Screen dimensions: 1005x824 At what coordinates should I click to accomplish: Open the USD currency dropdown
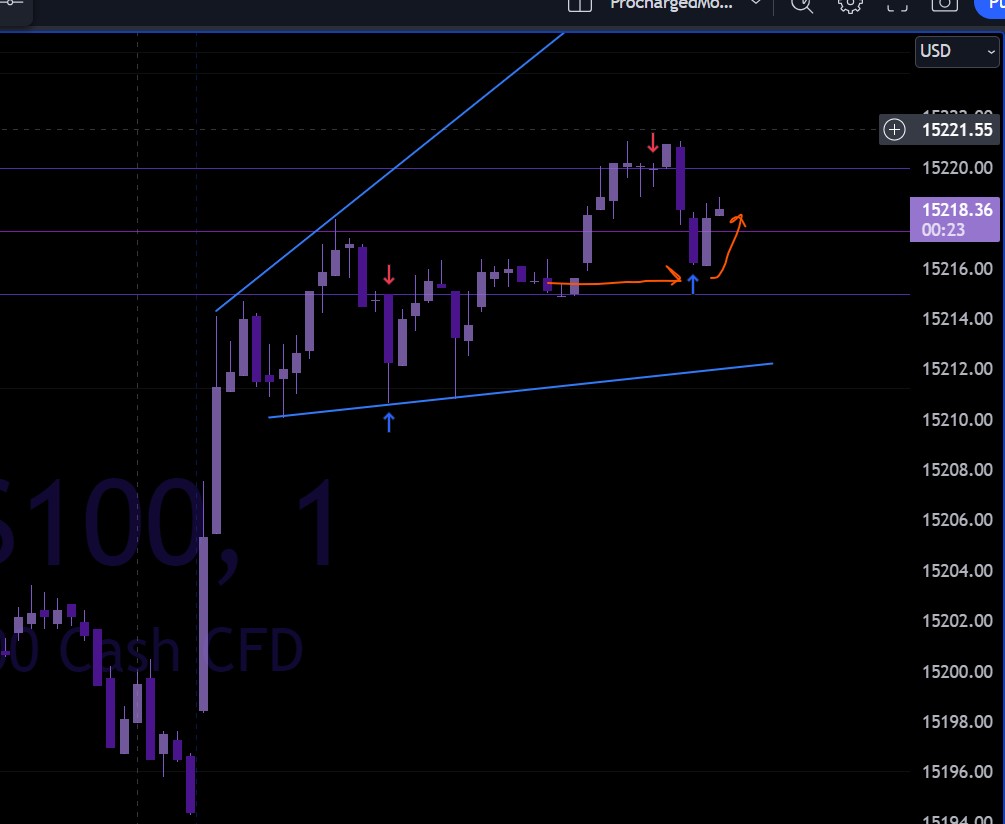click(956, 51)
